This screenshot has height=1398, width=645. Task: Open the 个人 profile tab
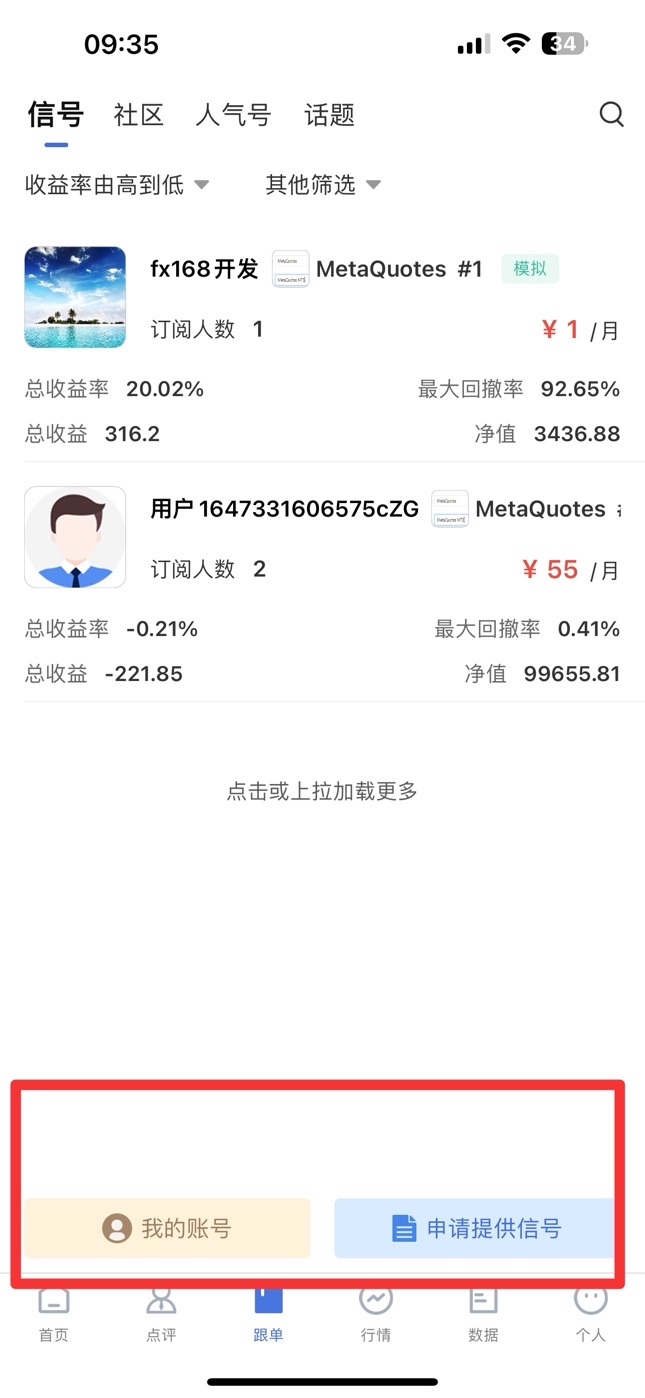coord(590,1313)
